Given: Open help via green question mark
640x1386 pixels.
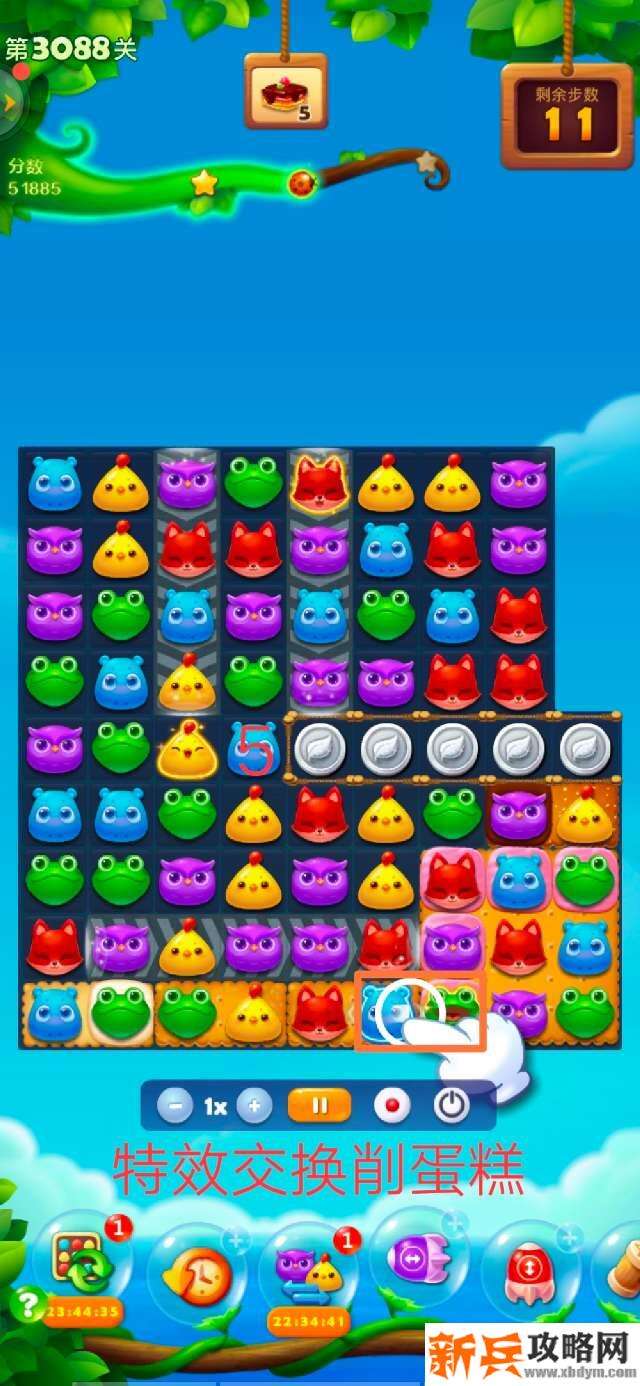Looking at the screenshot, I should [x=27, y=1303].
